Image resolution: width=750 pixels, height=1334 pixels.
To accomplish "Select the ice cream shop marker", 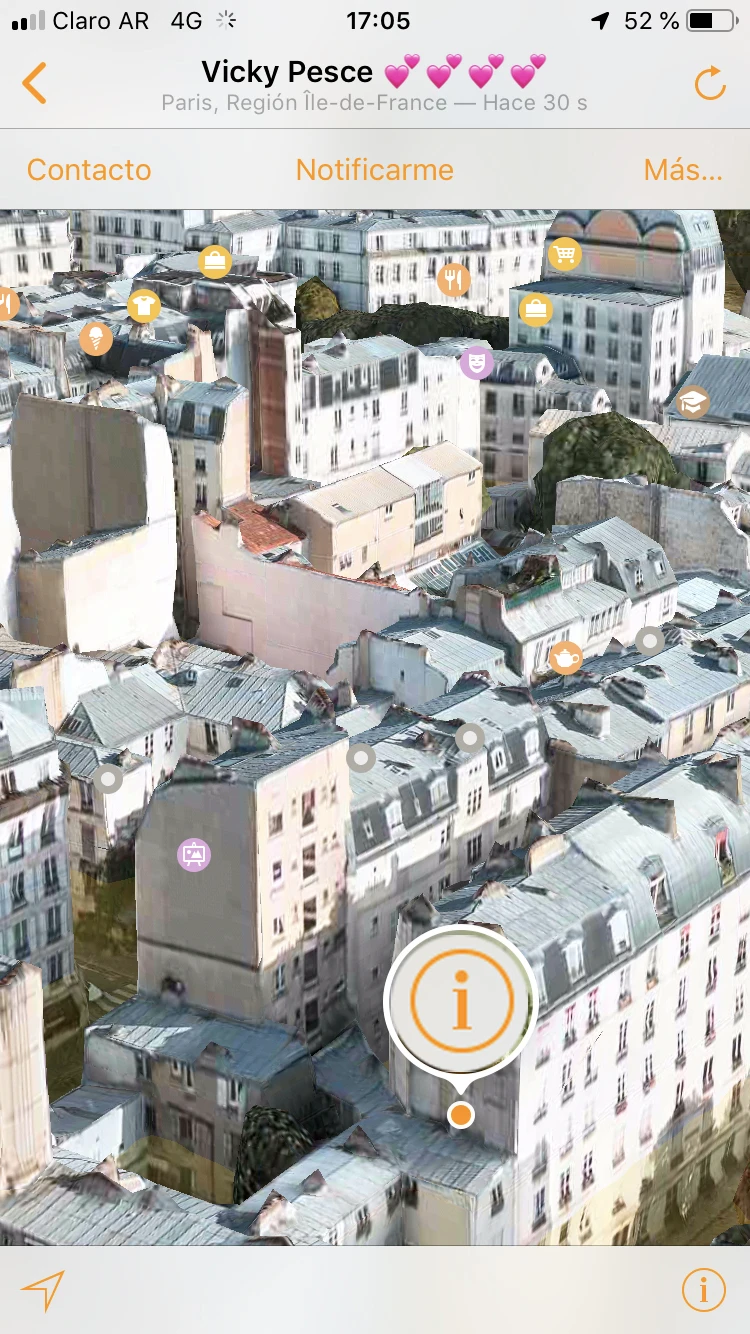I will coord(96,339).
